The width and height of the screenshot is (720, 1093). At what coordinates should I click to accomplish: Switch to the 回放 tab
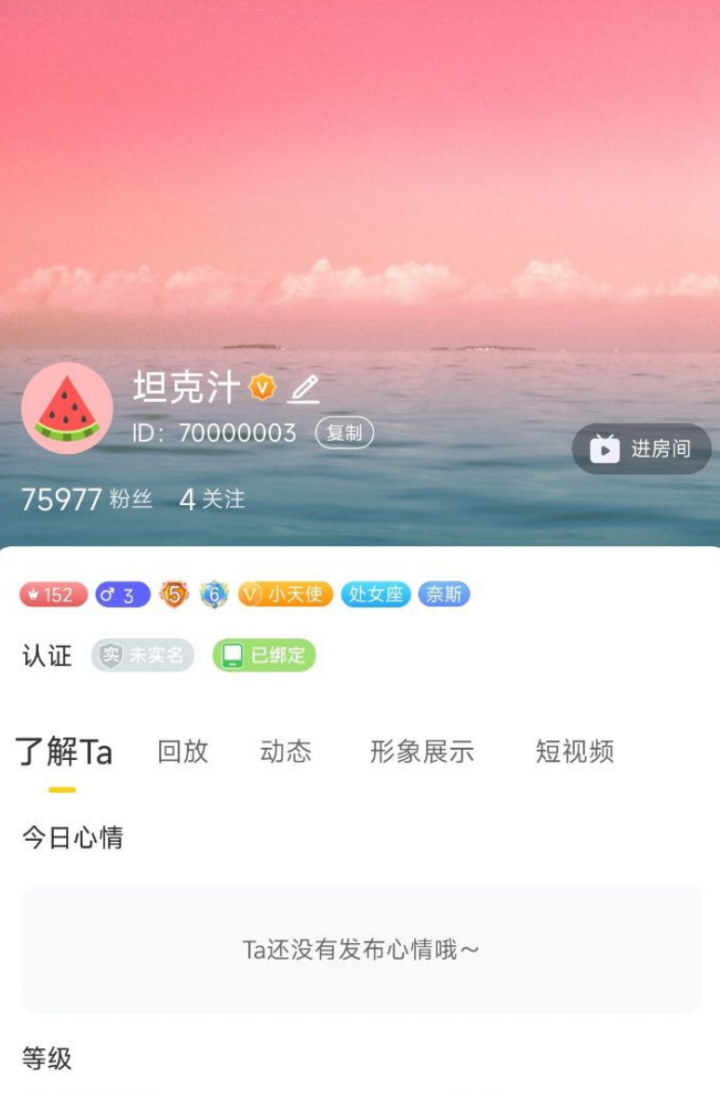pos(183,752)
